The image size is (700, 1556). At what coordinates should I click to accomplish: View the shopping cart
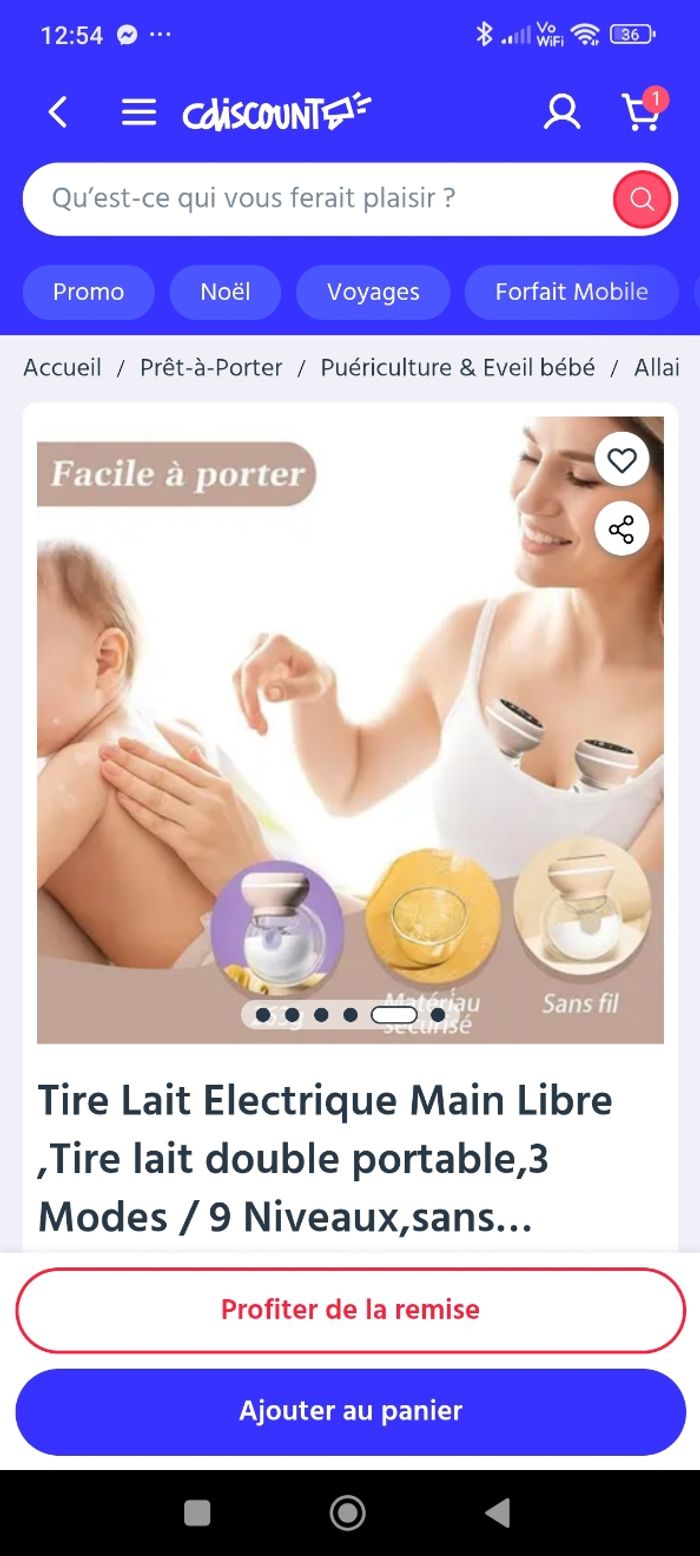[x=641, y=112]
